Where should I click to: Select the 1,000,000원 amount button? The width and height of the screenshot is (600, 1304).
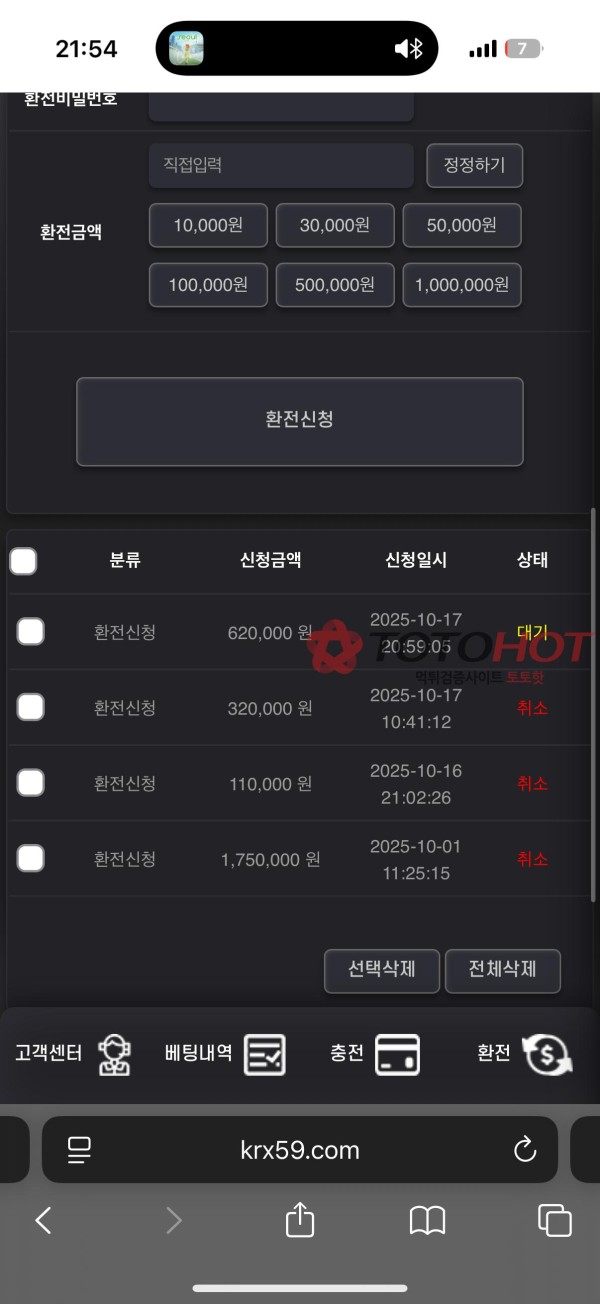461,285
